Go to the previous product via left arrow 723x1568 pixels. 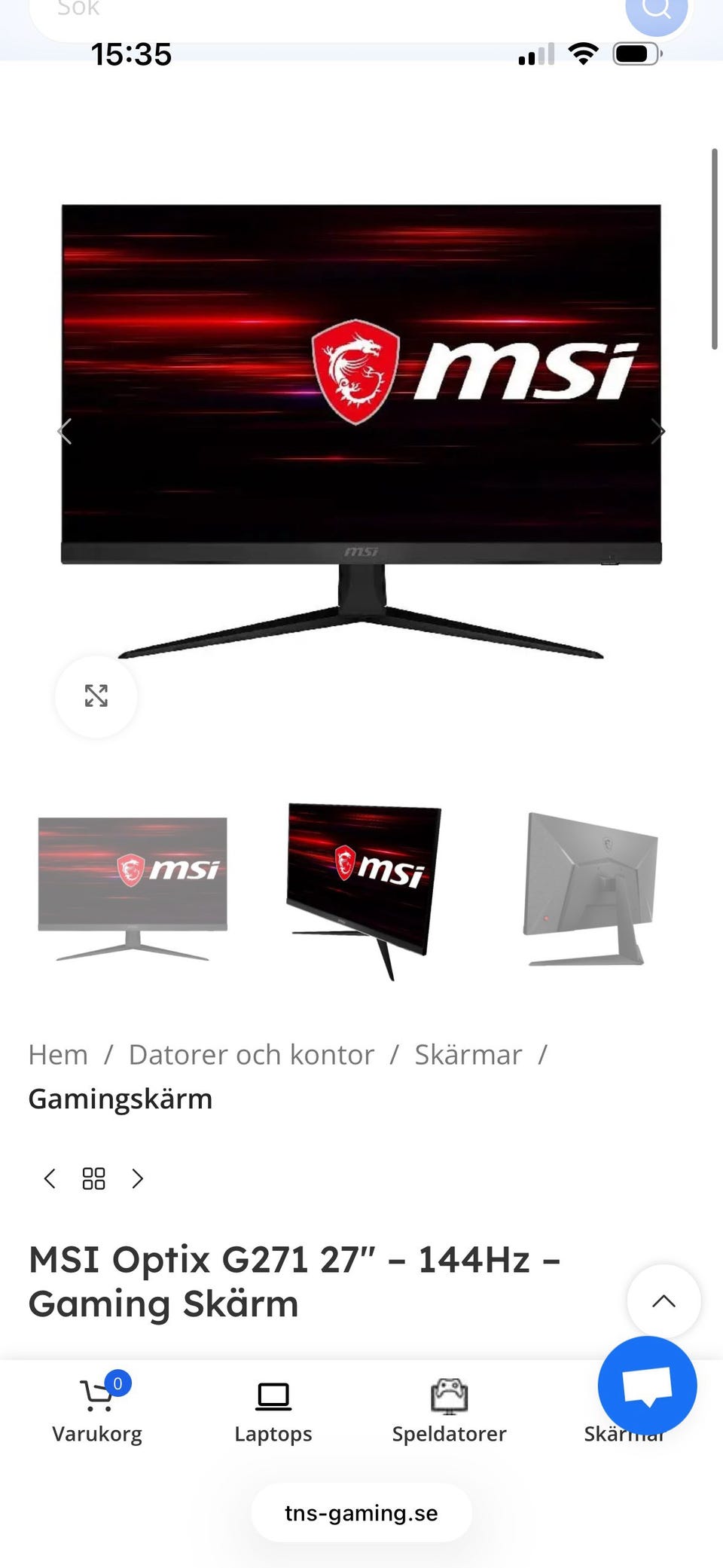pyautogui.click(x=50, y=1178)
